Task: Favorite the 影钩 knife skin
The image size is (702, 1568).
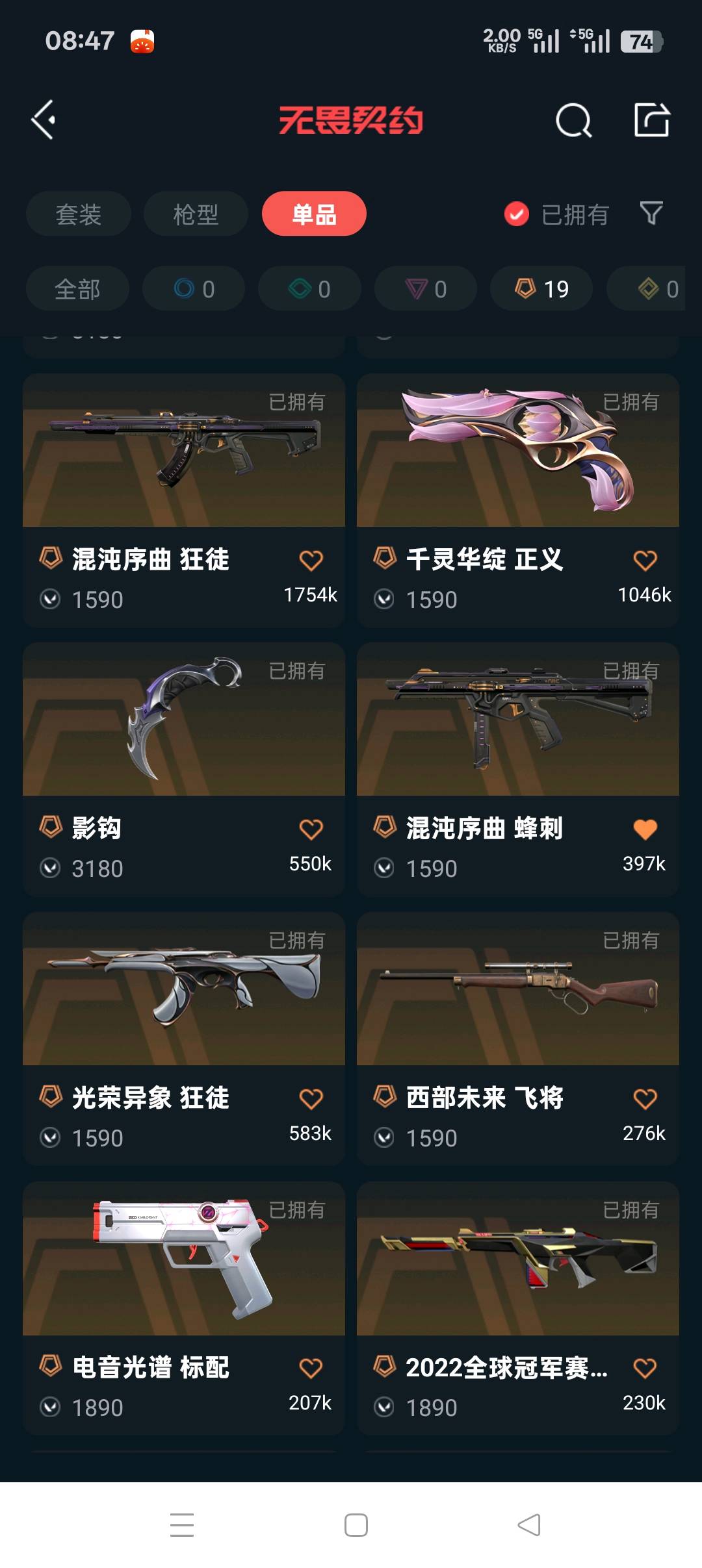Action: pyautogui.click(x=311, y=829)
